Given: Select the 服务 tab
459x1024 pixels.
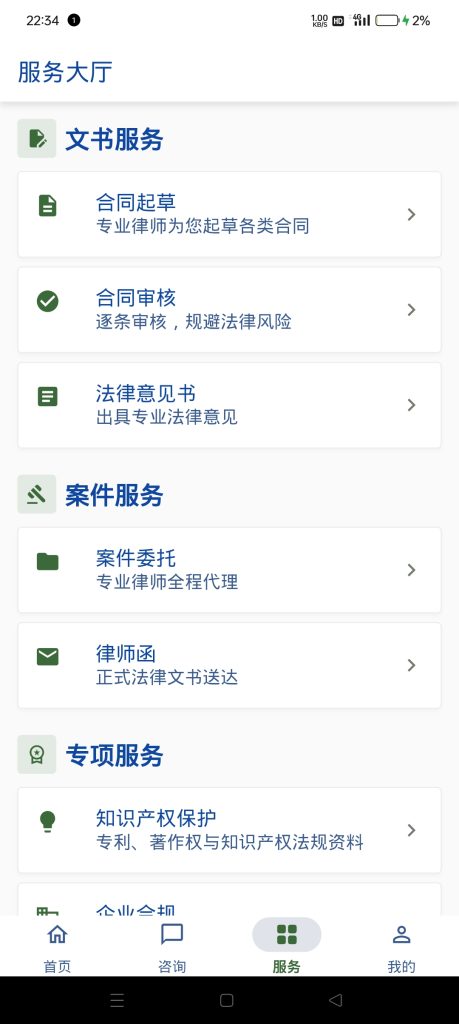Looking at the screenshot, I should tap(287, 946).
